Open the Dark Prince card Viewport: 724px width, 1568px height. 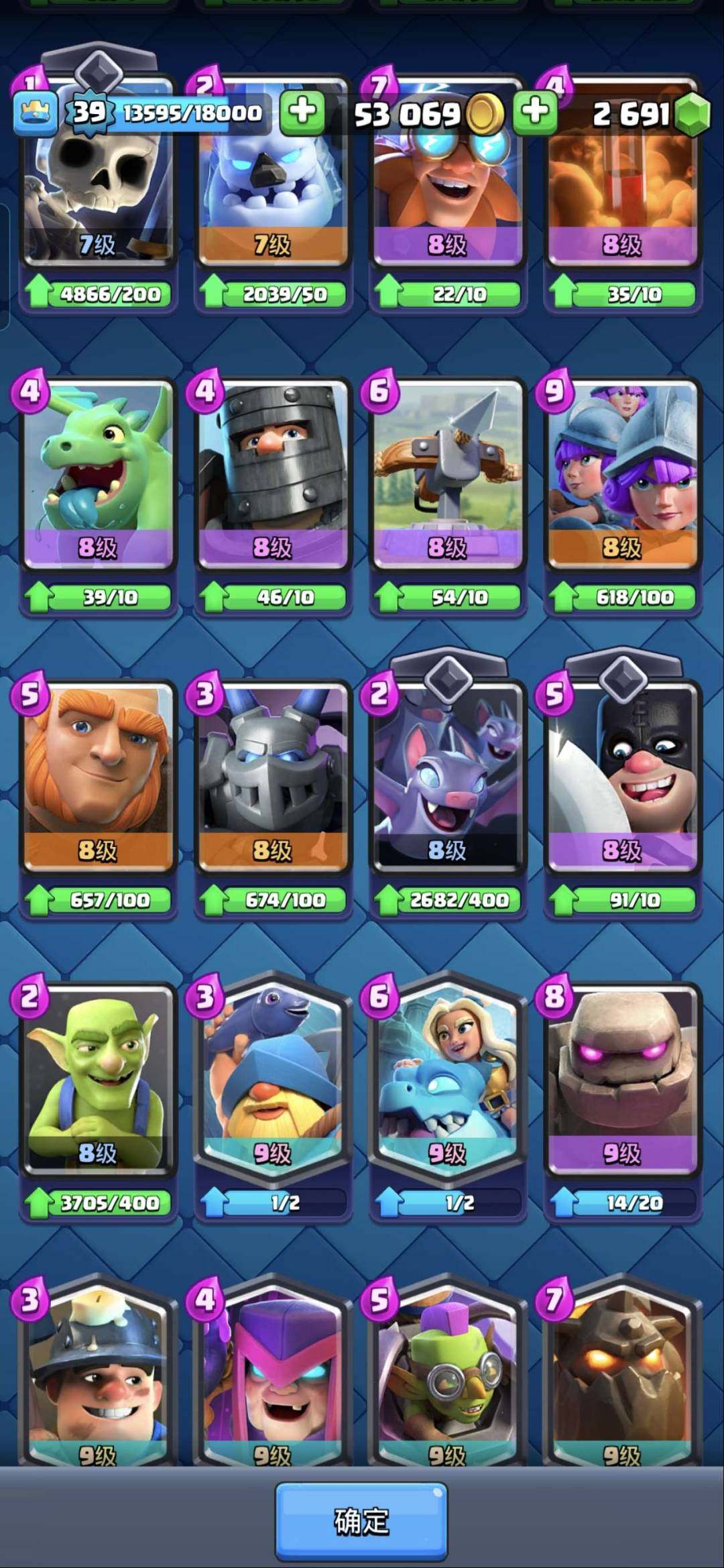point(272,473)
